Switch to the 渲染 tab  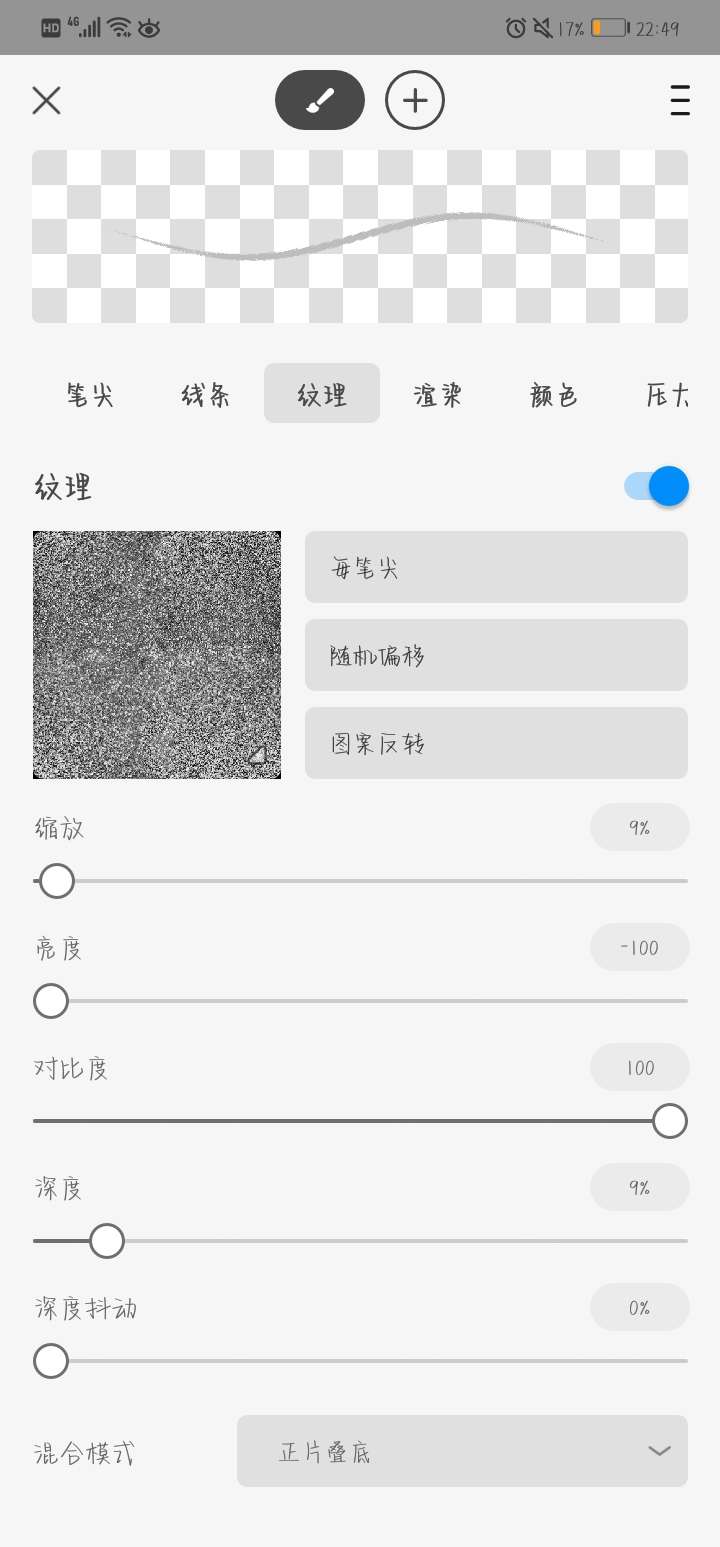(438, 394)
